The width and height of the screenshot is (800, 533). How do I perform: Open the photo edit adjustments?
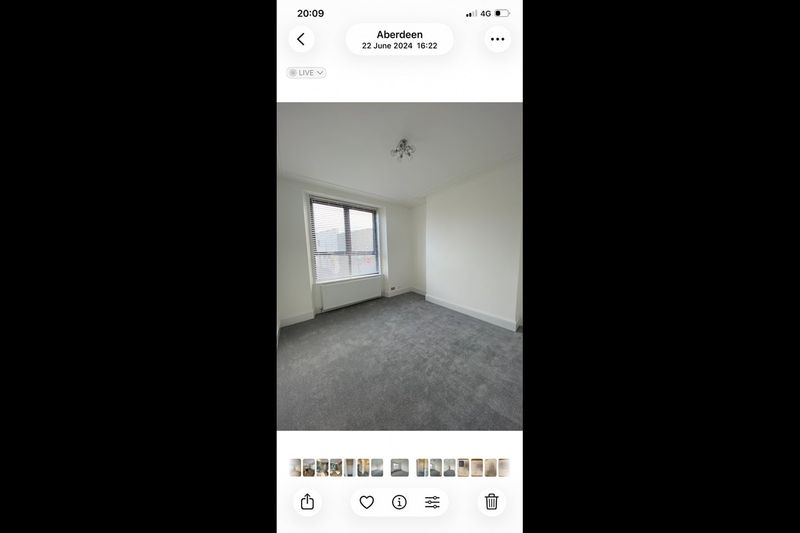click(432, 502)
